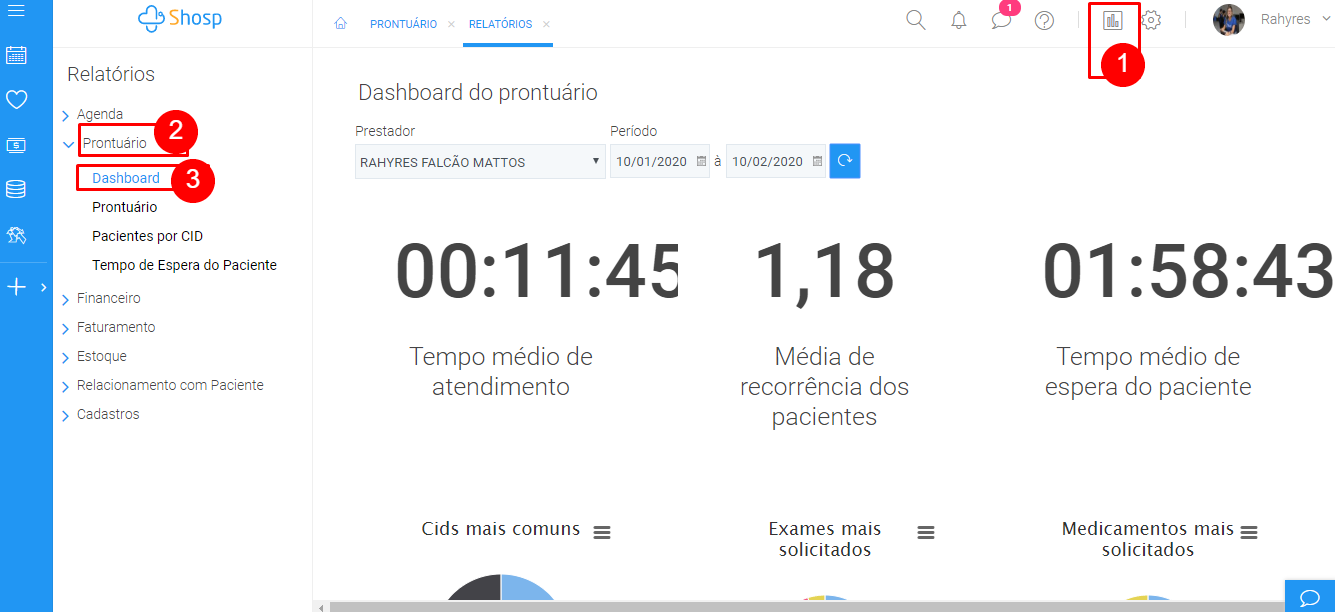Go to the home icon tab
This screenshot has height=612, width=1335.
(340, 23)
